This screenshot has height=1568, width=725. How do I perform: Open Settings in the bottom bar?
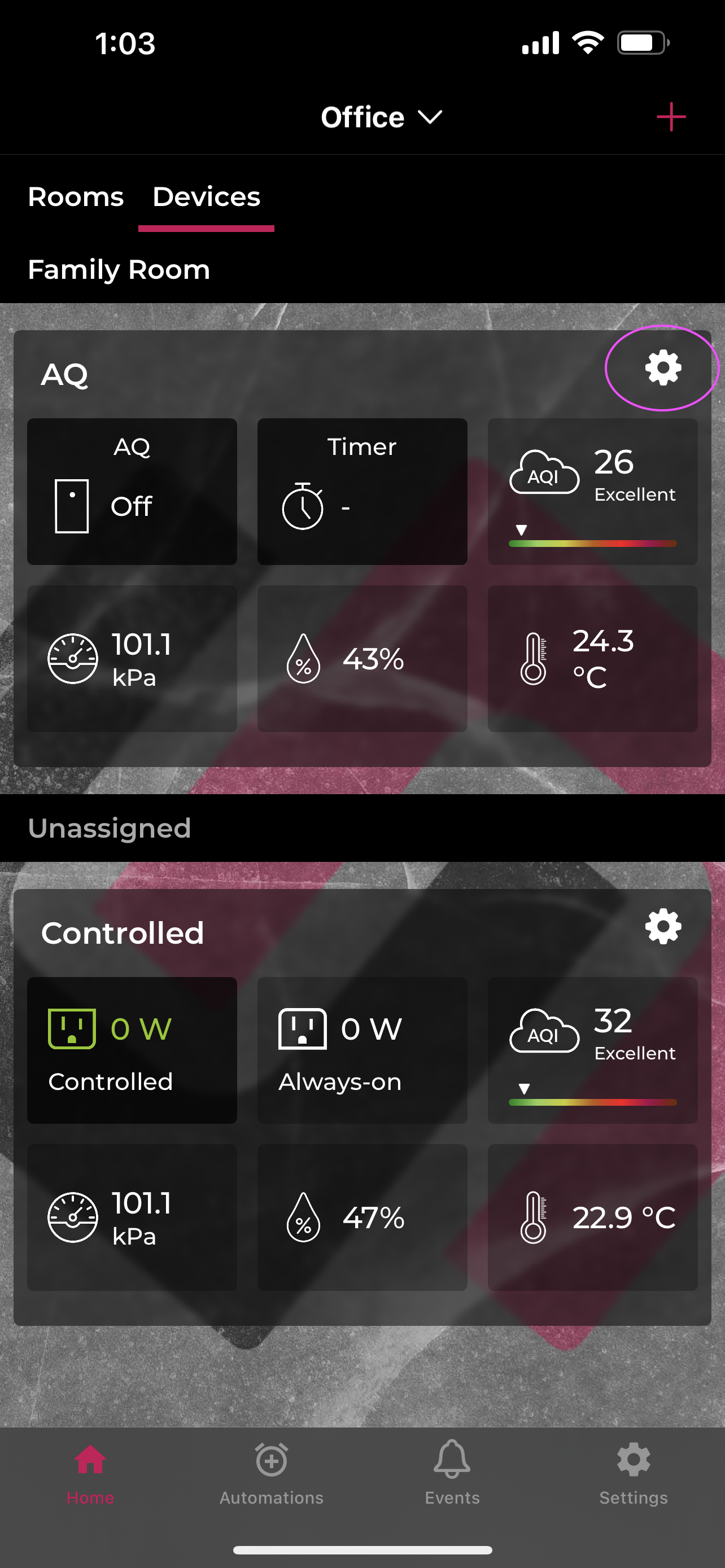click(x=633, y=1472)
